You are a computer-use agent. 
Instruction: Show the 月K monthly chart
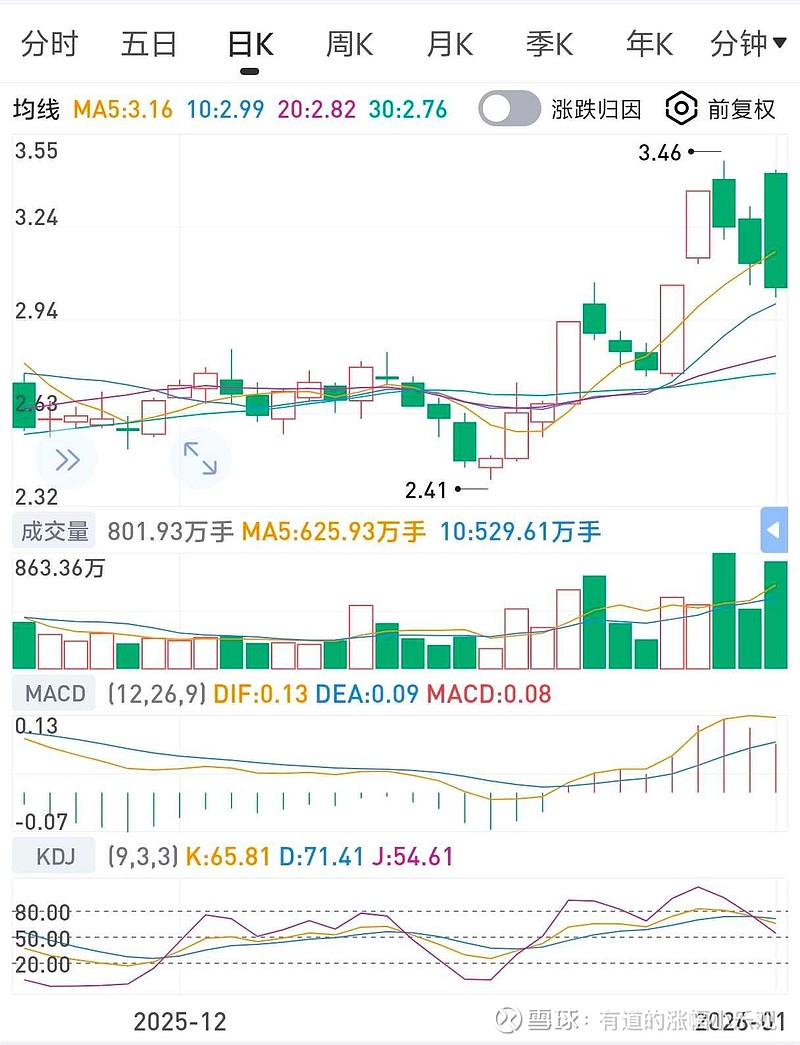coord(449,44)
